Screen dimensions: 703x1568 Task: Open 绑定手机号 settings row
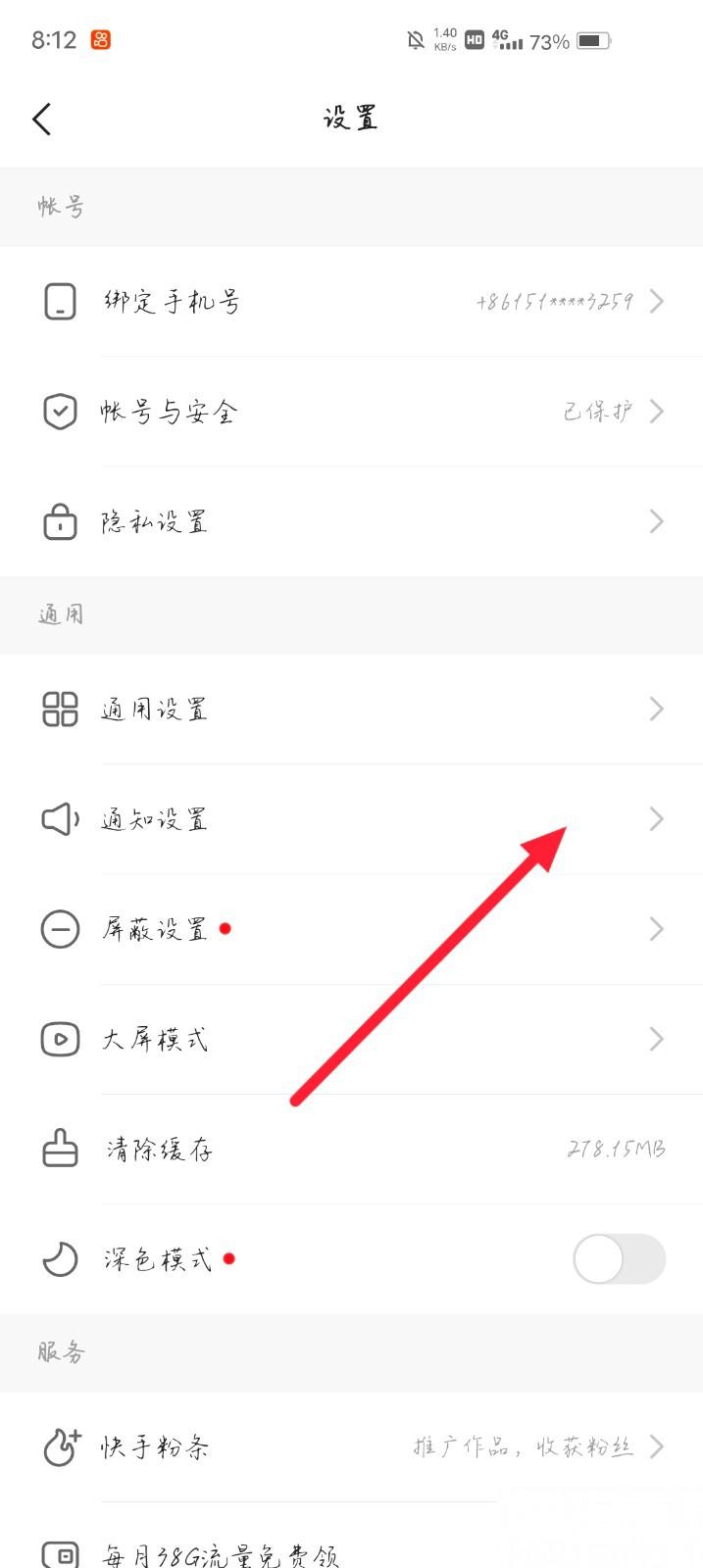(x=351, y=301)
